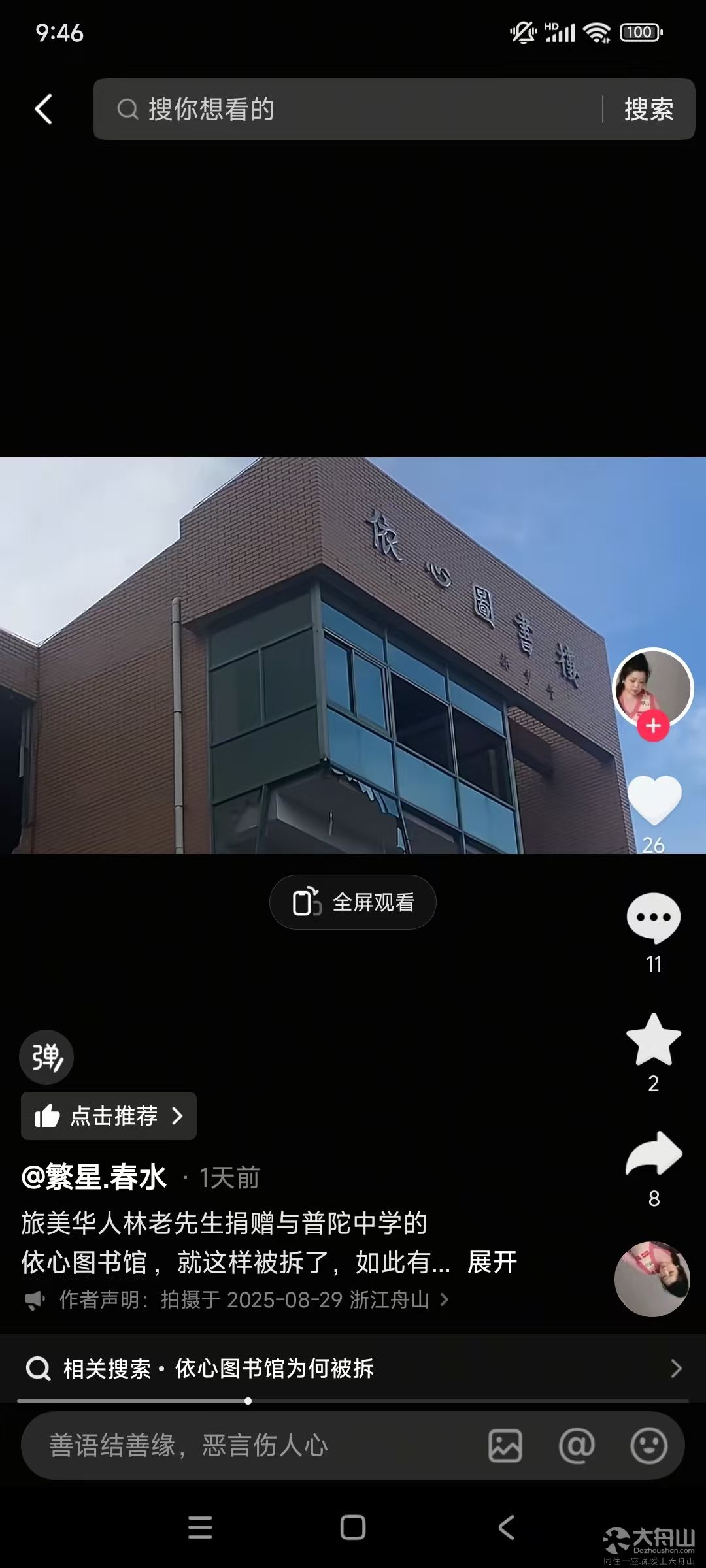Open the emoji picker in comment bar
706x1568 pixels.
[x=648, y=1446]
